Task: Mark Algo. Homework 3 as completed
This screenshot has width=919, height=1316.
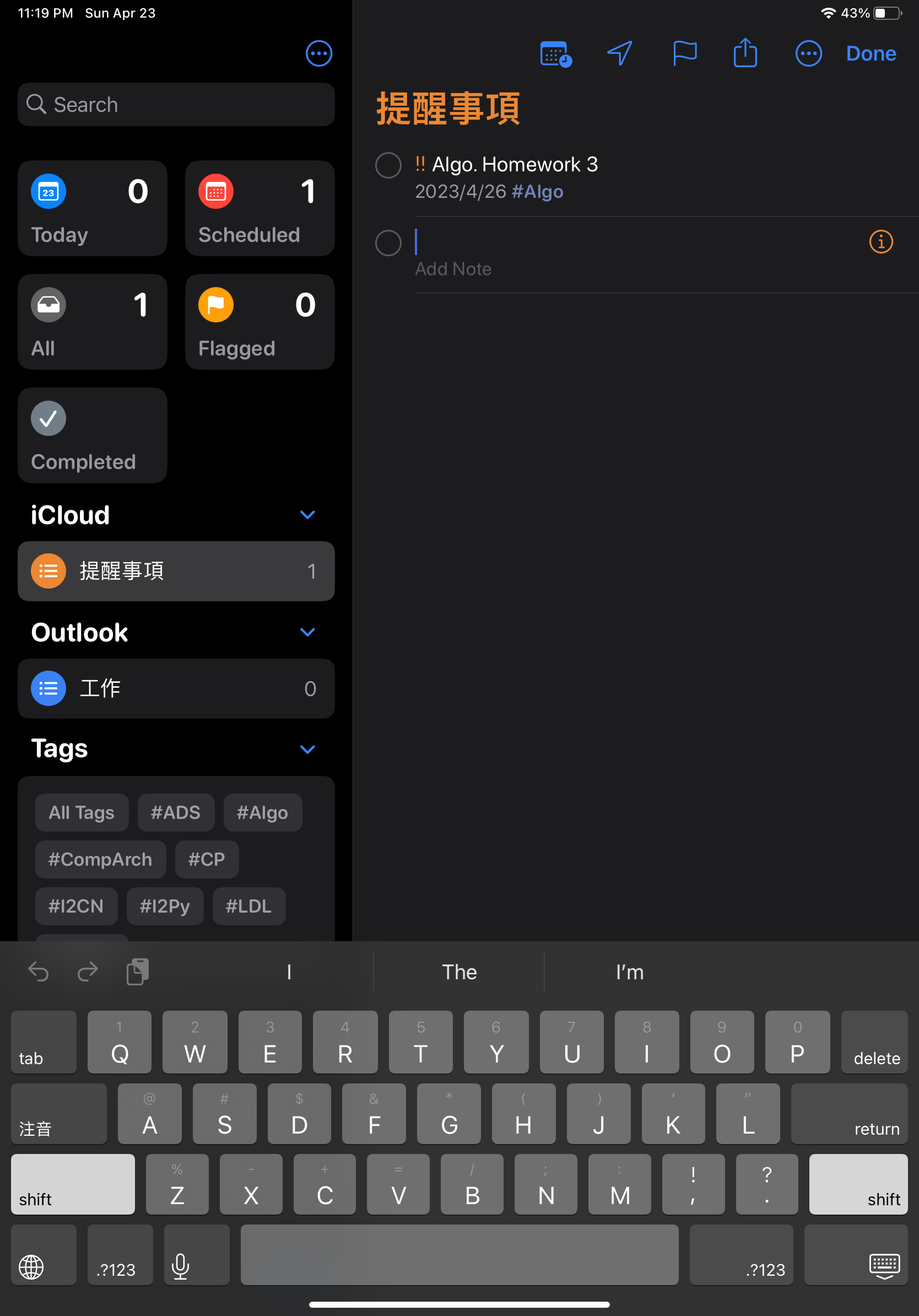Action: (388, 166)
